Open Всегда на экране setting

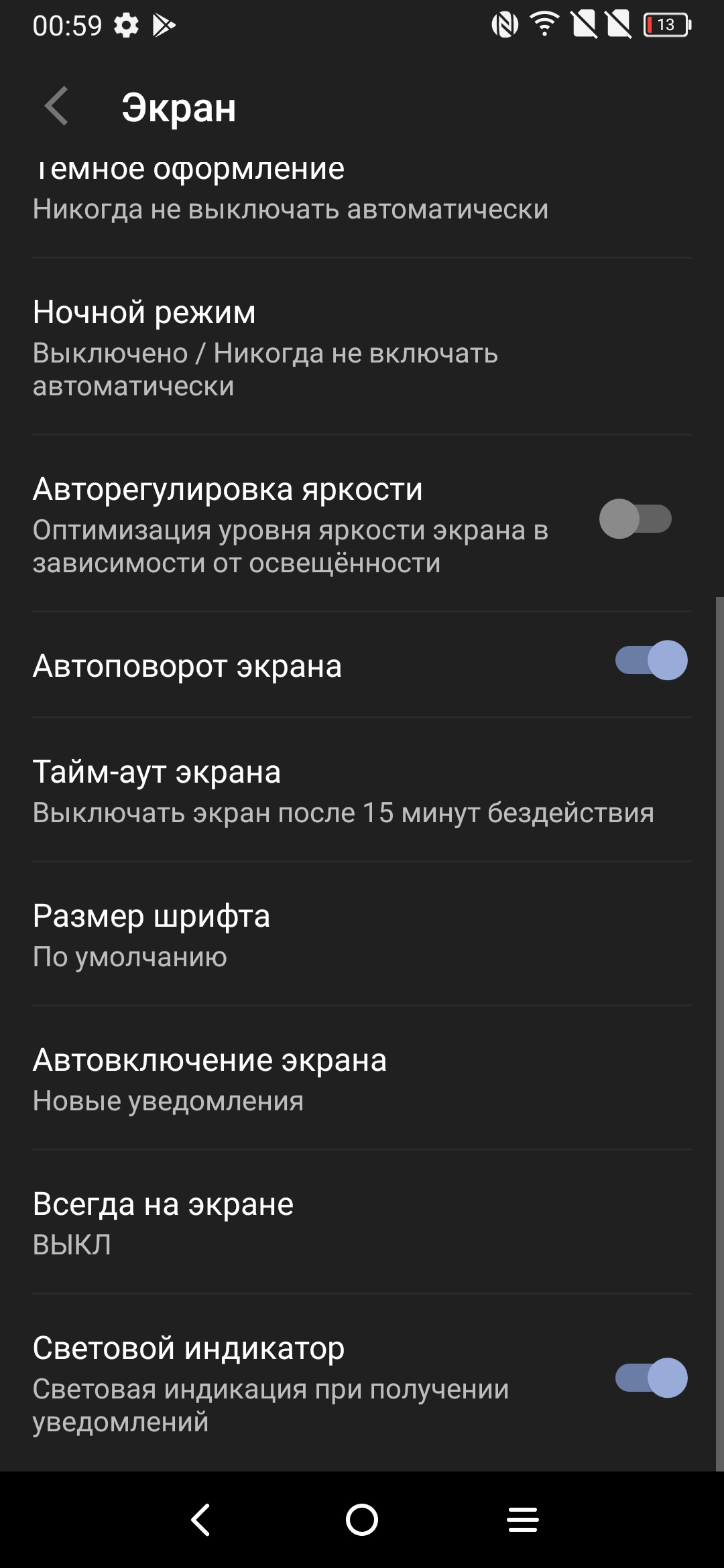coord(163,1223)
